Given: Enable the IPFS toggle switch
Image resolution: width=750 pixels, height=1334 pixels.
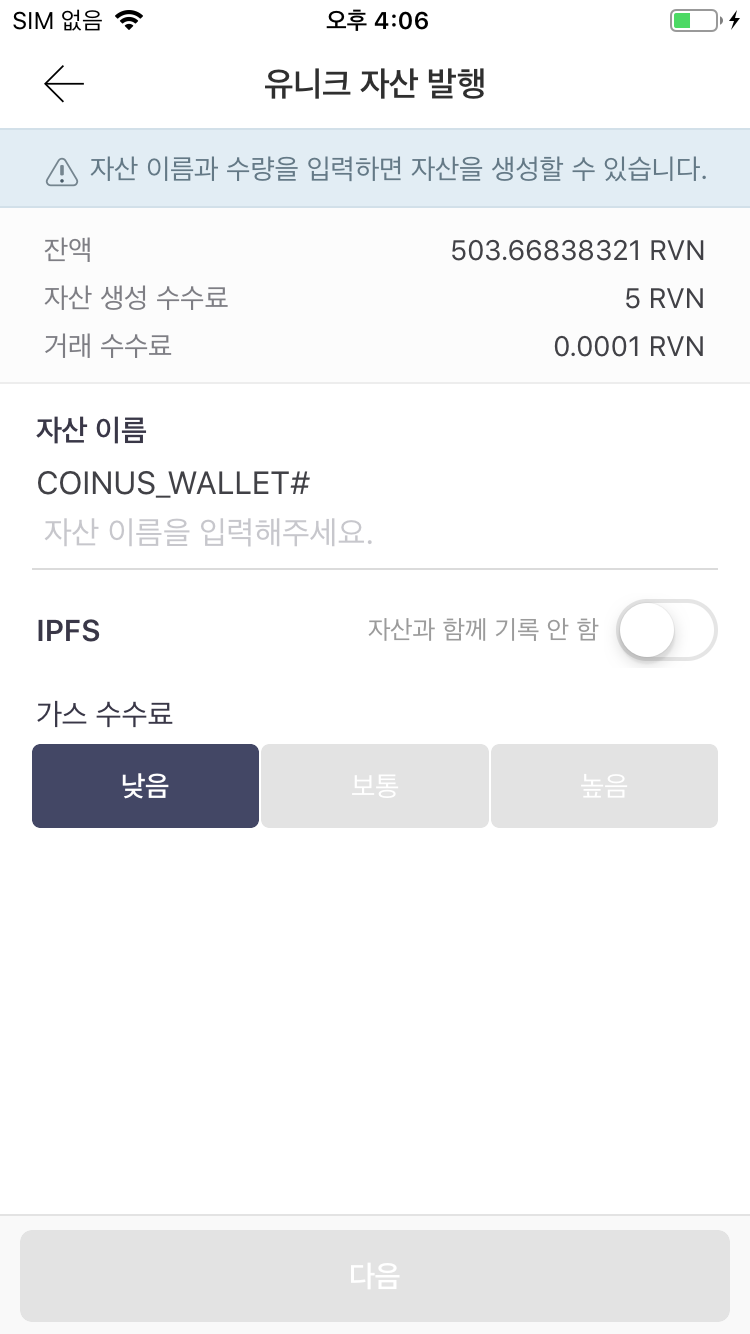Looking at the screenshot, I should (x=667, y=630).
